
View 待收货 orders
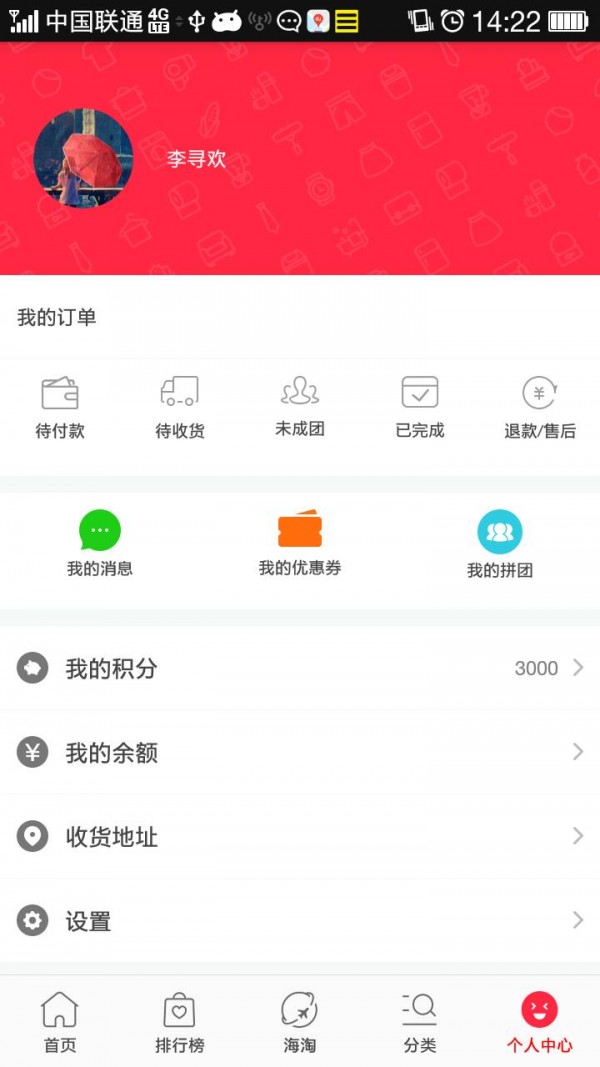tap(180, 407)
